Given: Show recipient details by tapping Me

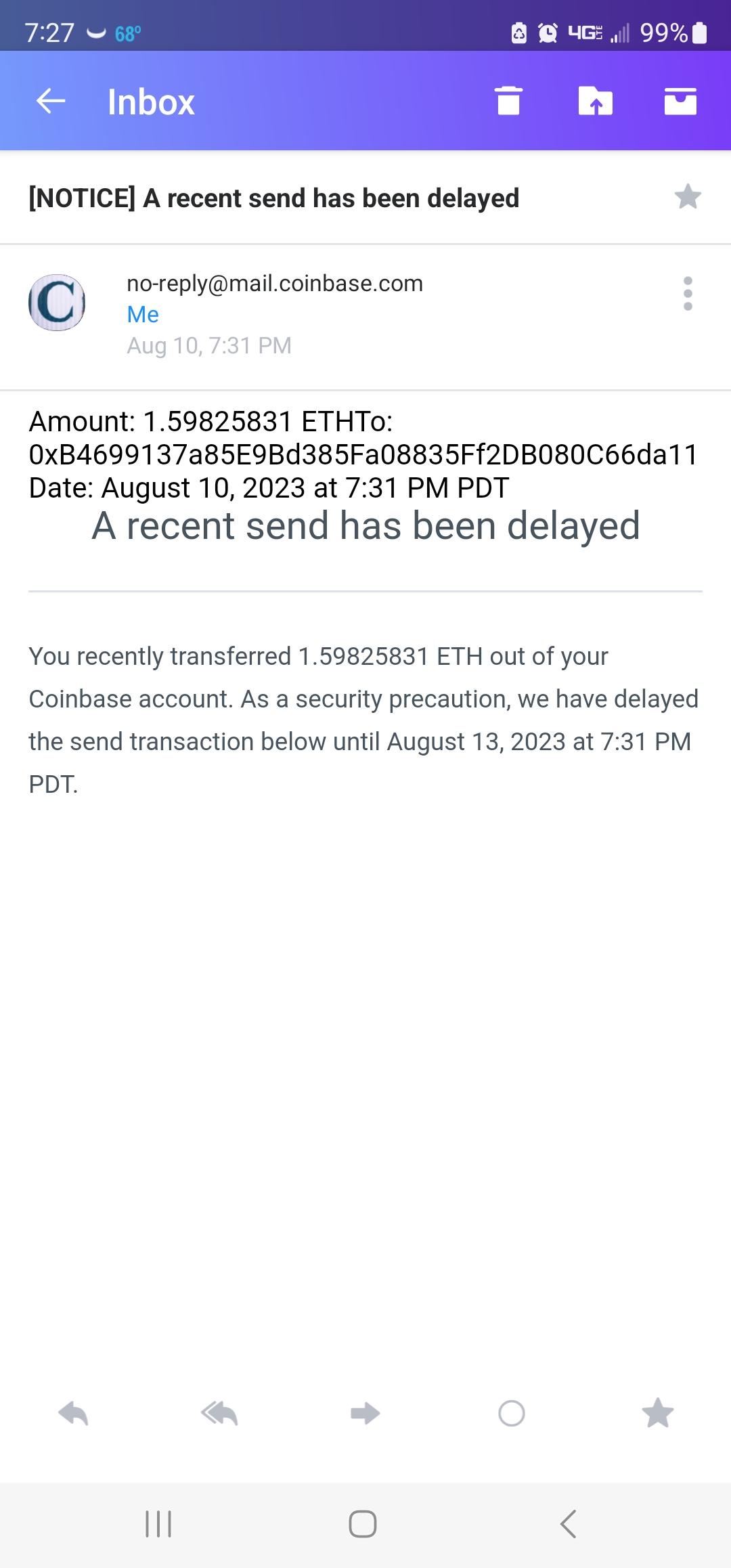Looking at the screenshot, I should (143, 314).
